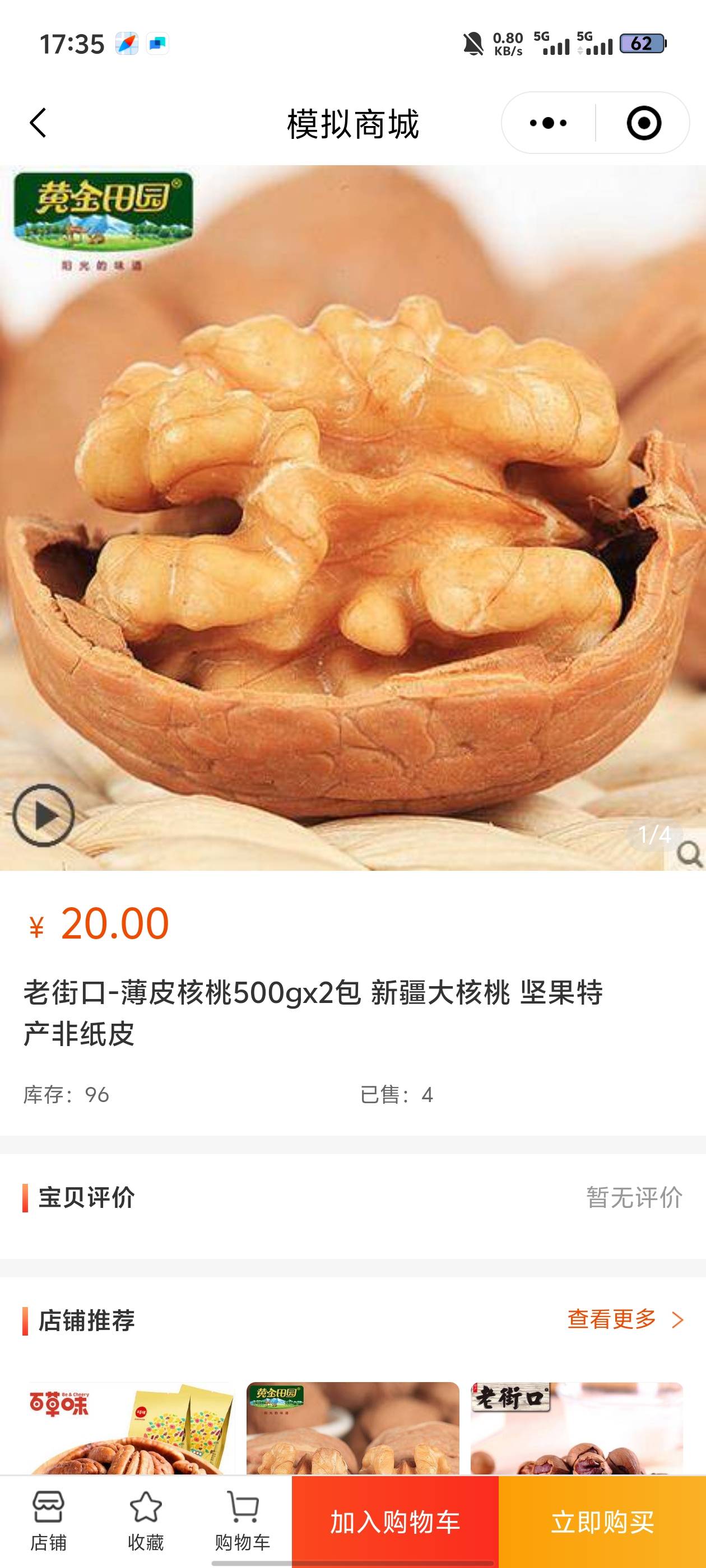Open the 购物车 shopping cart
The height and width of the screenshot is (1568, 706).
(x=243, y=1522)
